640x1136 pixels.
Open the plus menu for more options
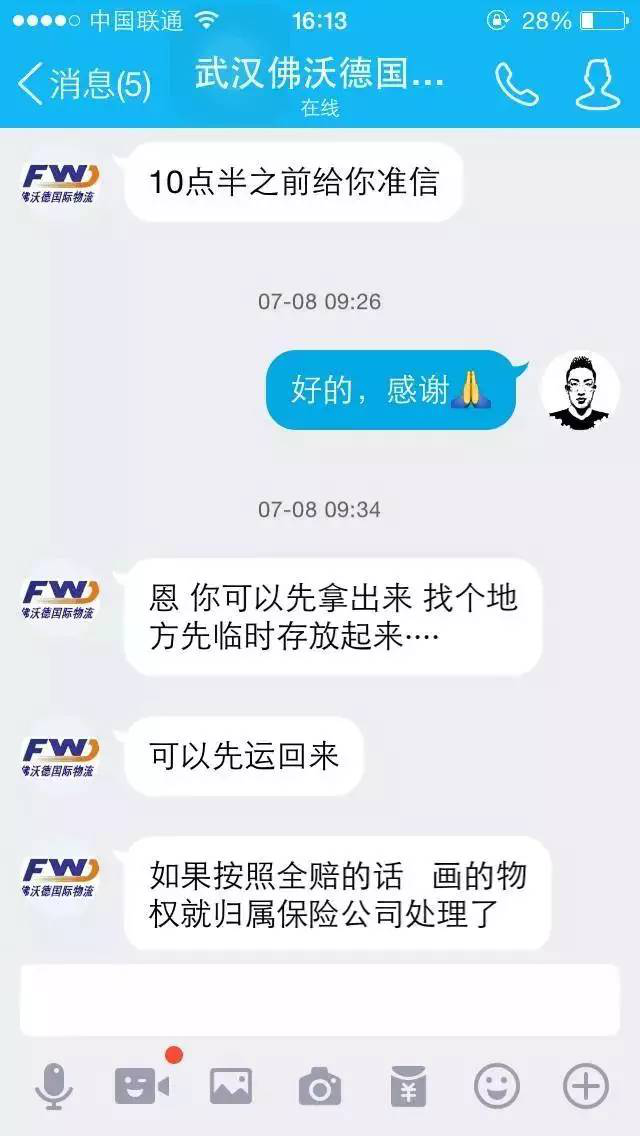tap(586, 1085)
